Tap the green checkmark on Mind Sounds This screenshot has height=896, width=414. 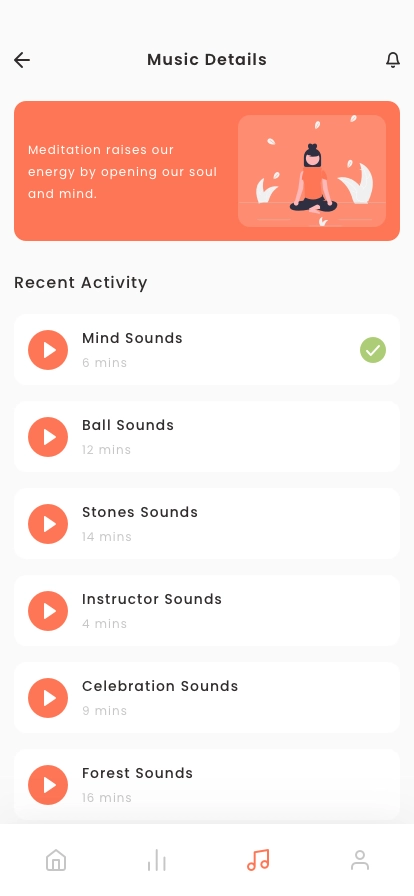[x=373, y=350]
